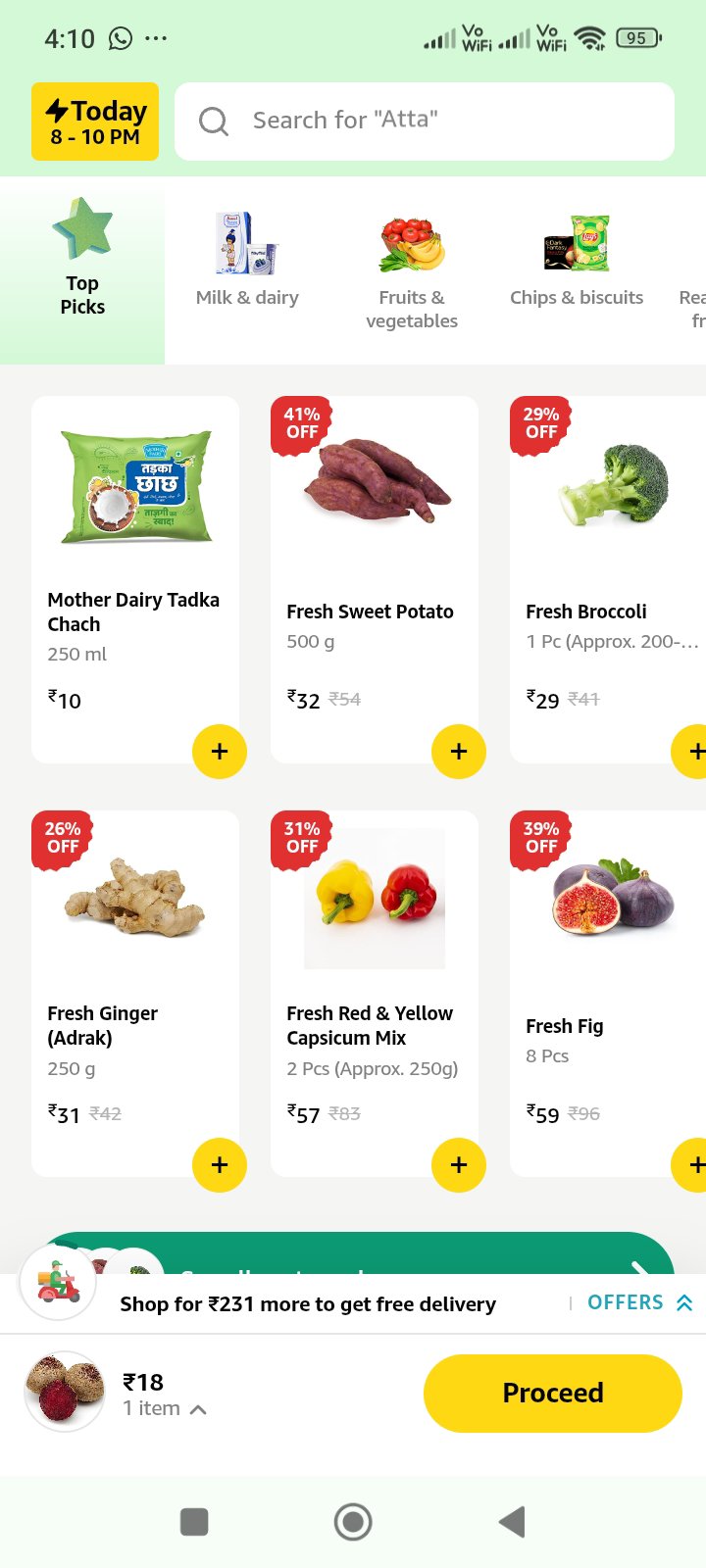
Task: Proceed to checkout
Action: coord(552,1393)
